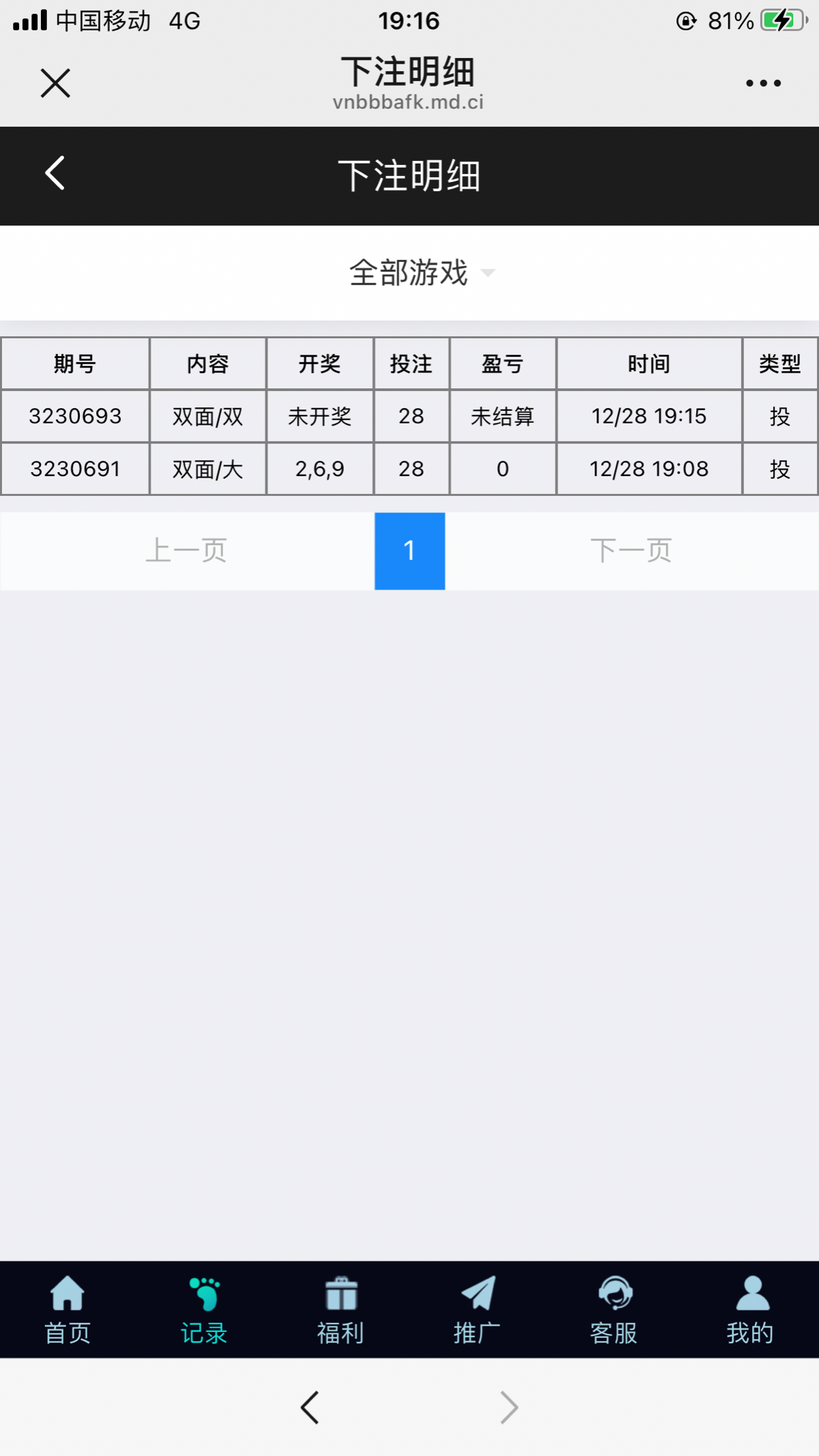Tap the browser back arrow at bottom

coord(310,1407)
